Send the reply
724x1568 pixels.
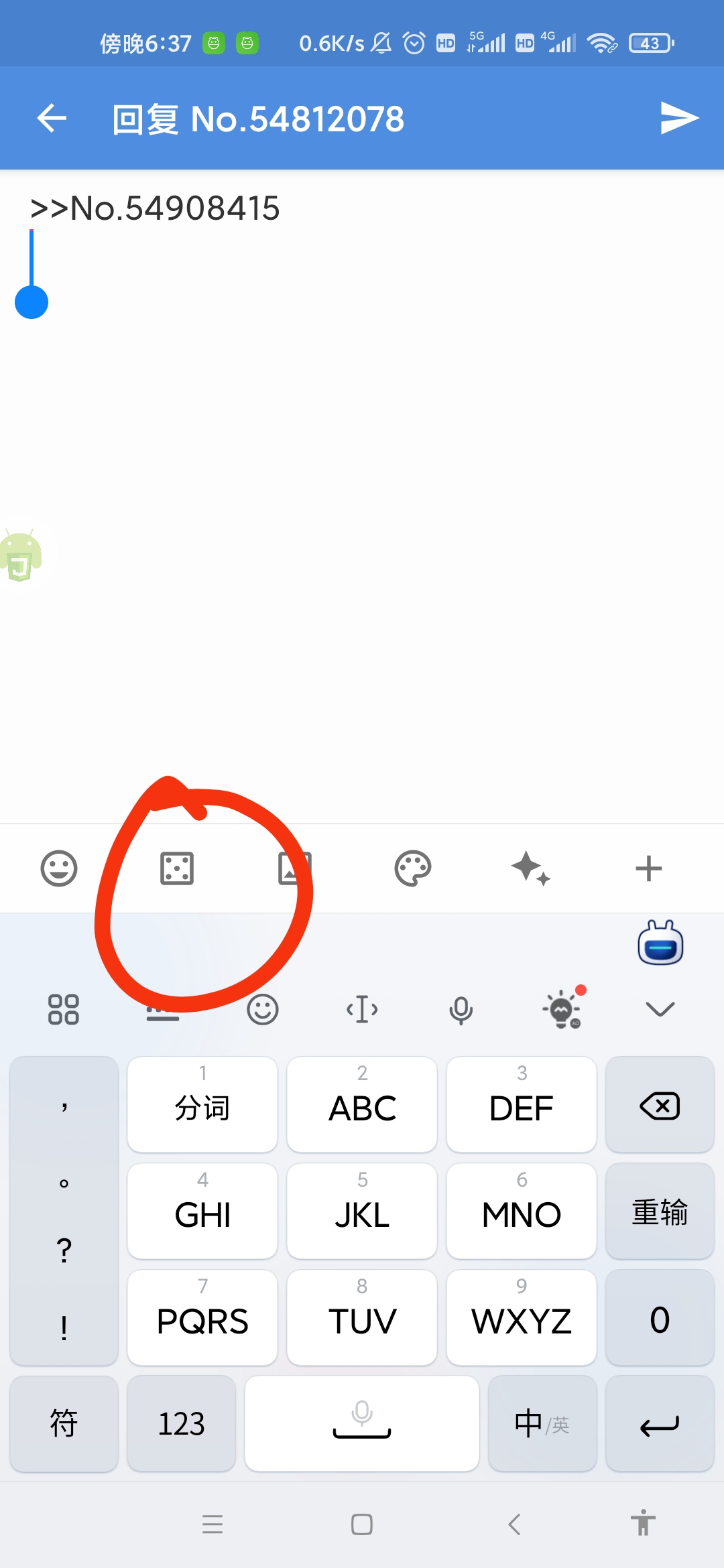tap(678, 119)
